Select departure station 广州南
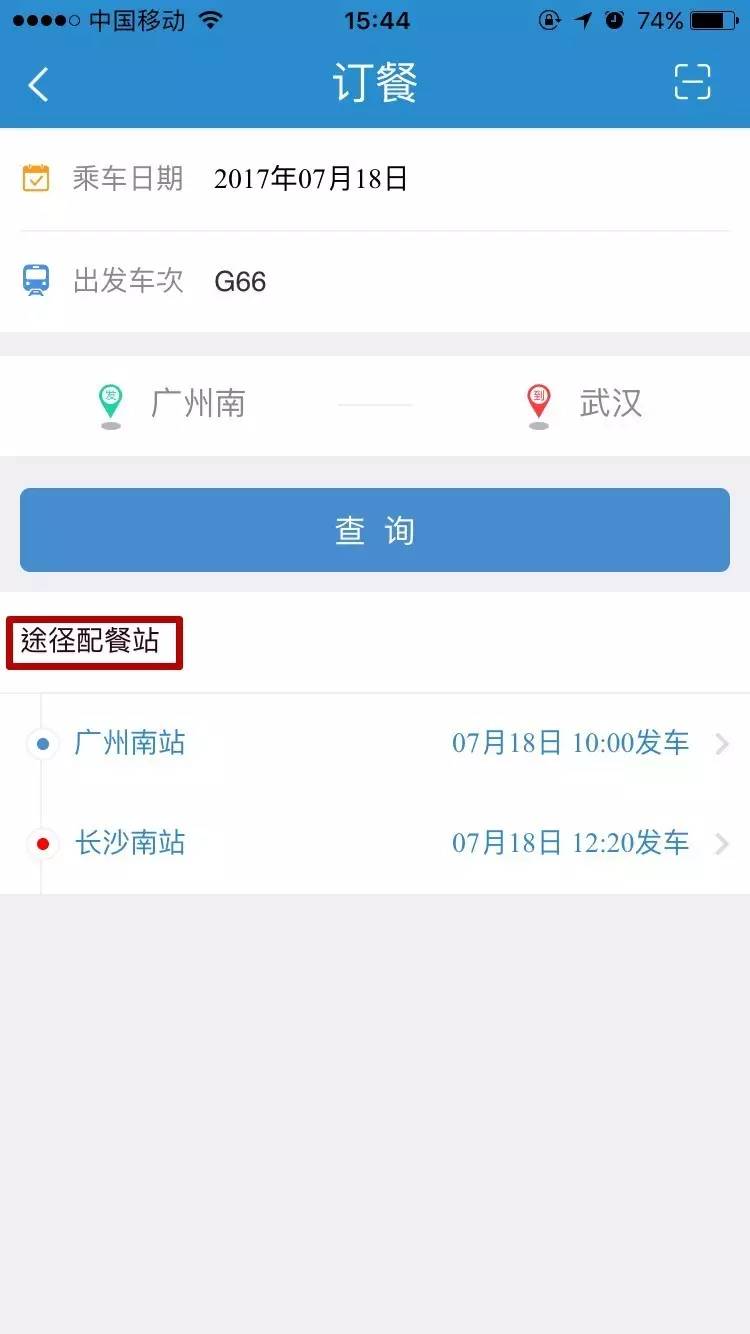Image resolution: width=750 pixels, height=1334 pixels. tap(197, 404)
